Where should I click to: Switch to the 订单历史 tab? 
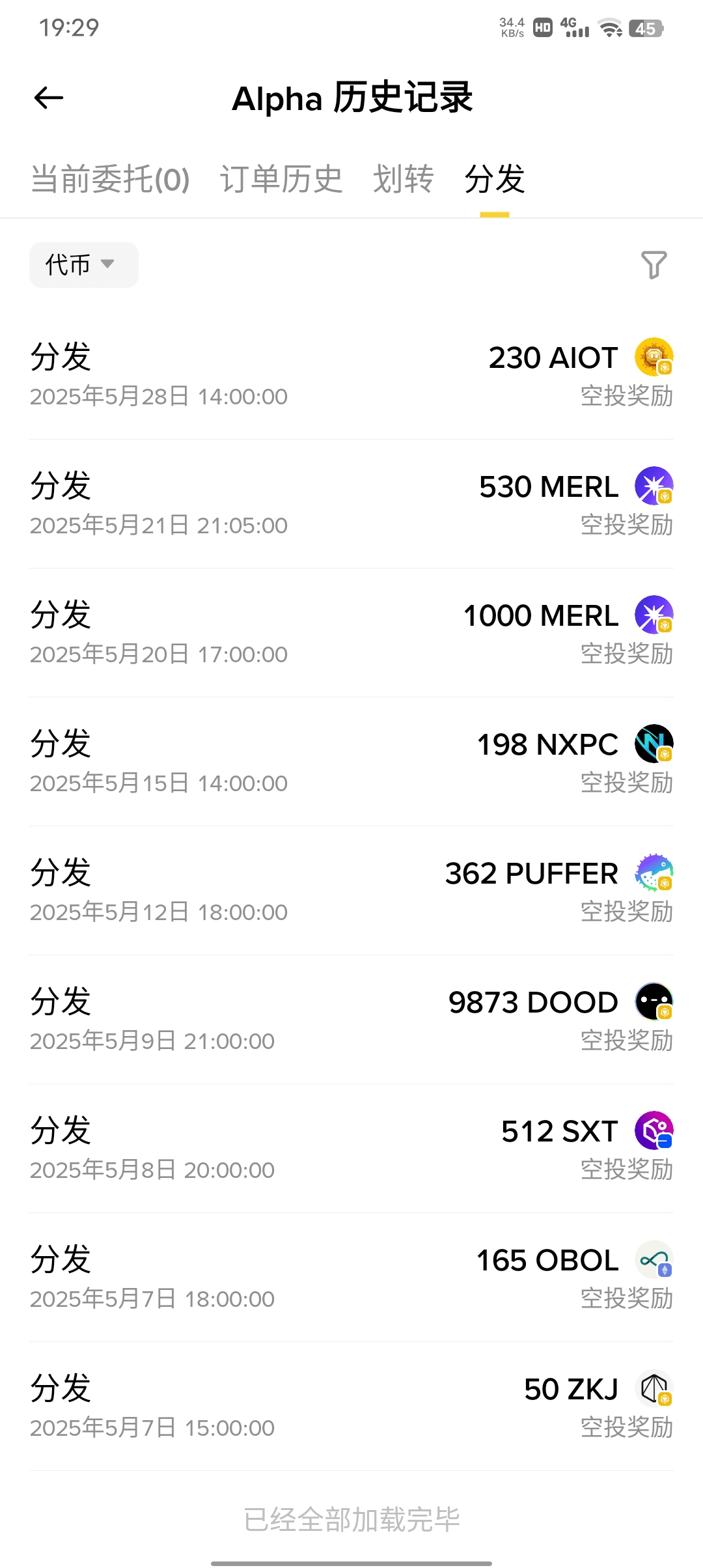281,179
